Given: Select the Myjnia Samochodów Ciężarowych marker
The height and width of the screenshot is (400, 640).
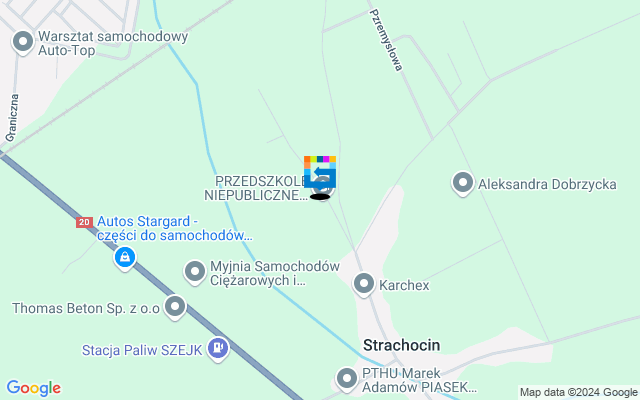Looking at the screenshot, I should 196,271.
